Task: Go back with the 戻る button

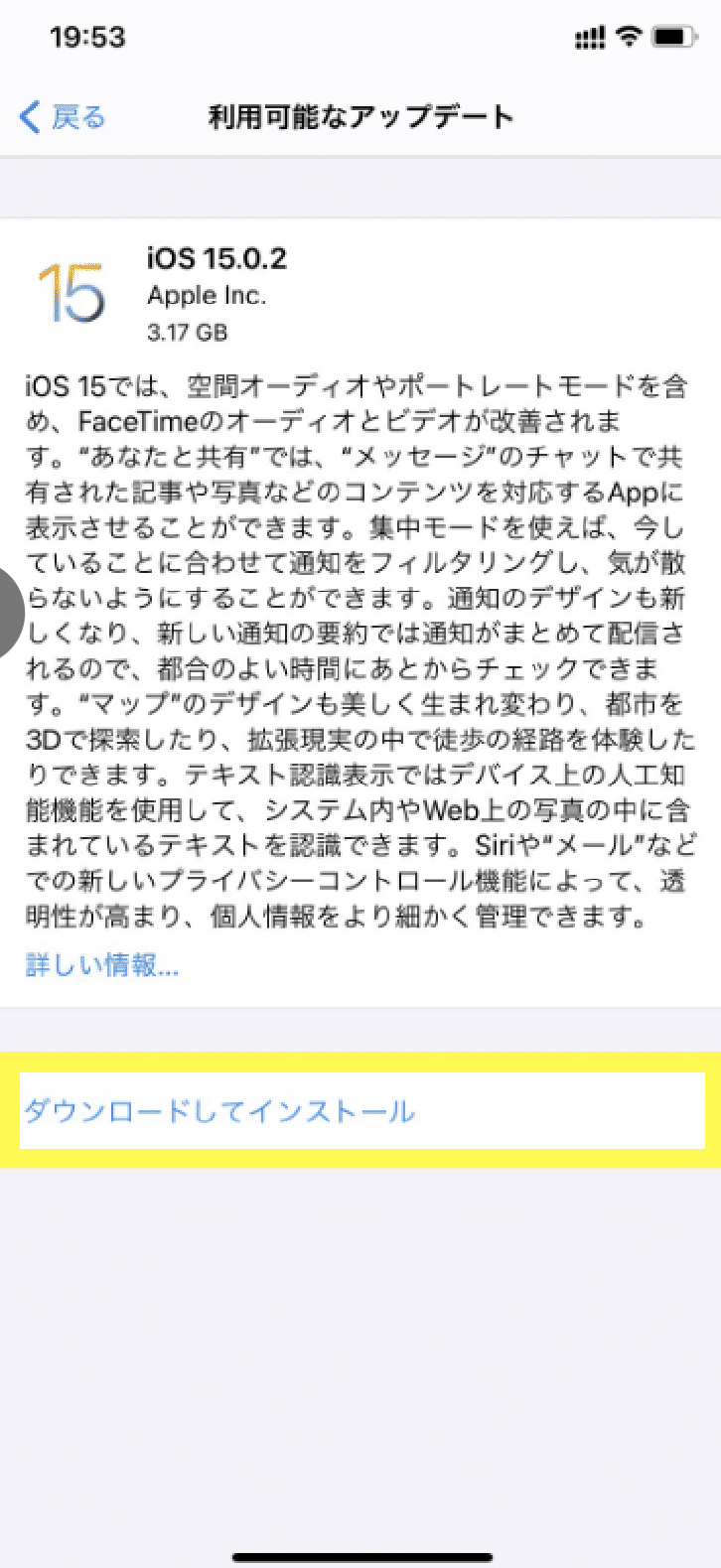Action: 63,117
